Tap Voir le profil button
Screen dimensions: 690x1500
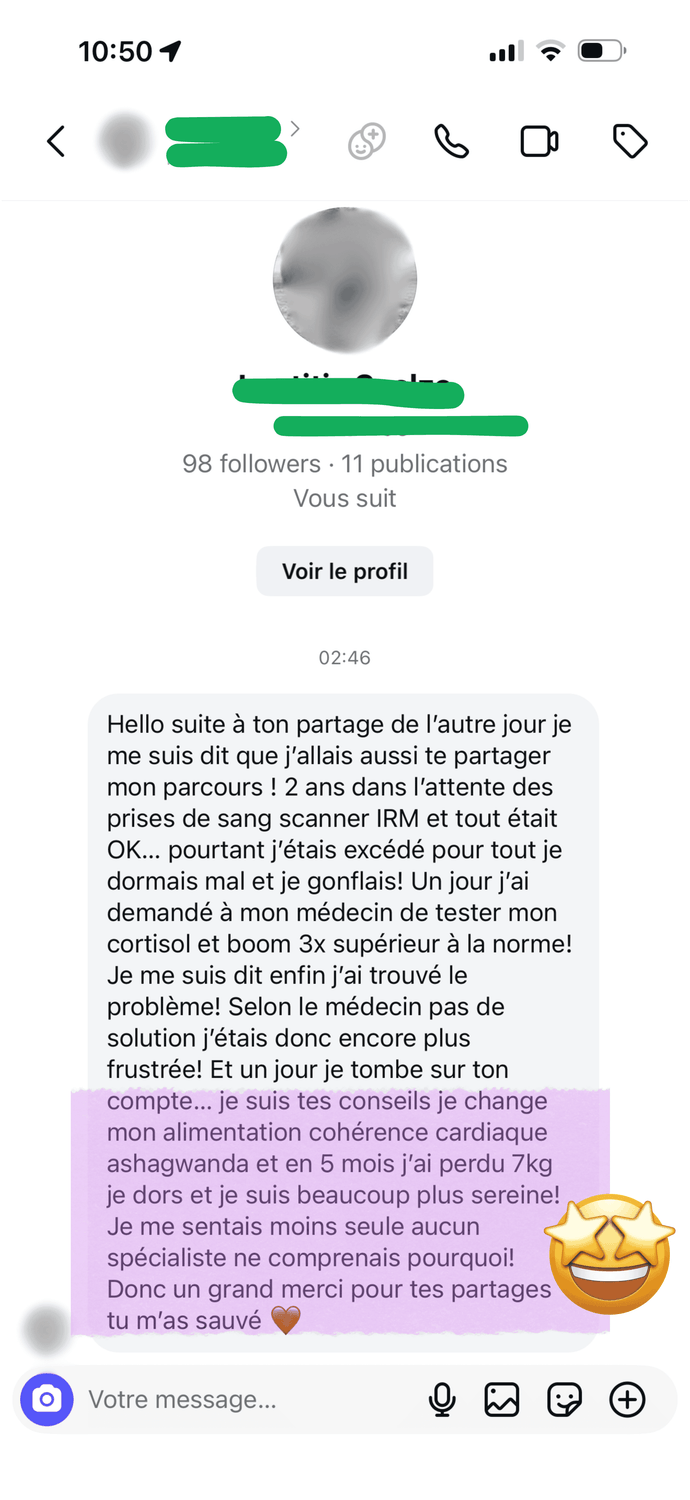(345, 571)
